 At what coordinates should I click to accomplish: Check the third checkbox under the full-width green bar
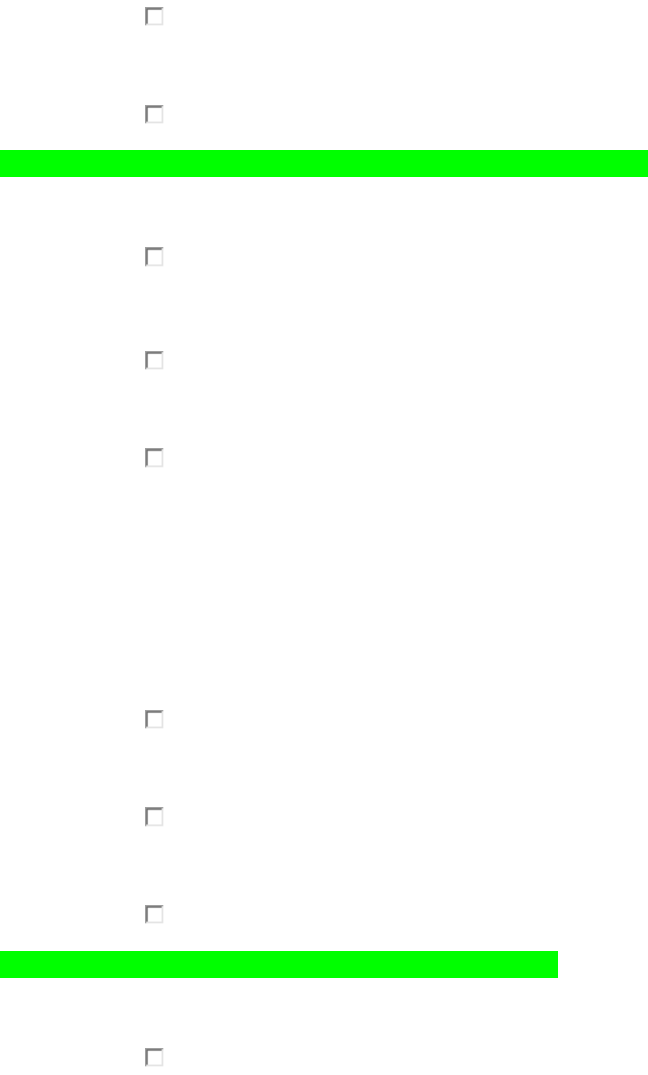pos(154,458)
